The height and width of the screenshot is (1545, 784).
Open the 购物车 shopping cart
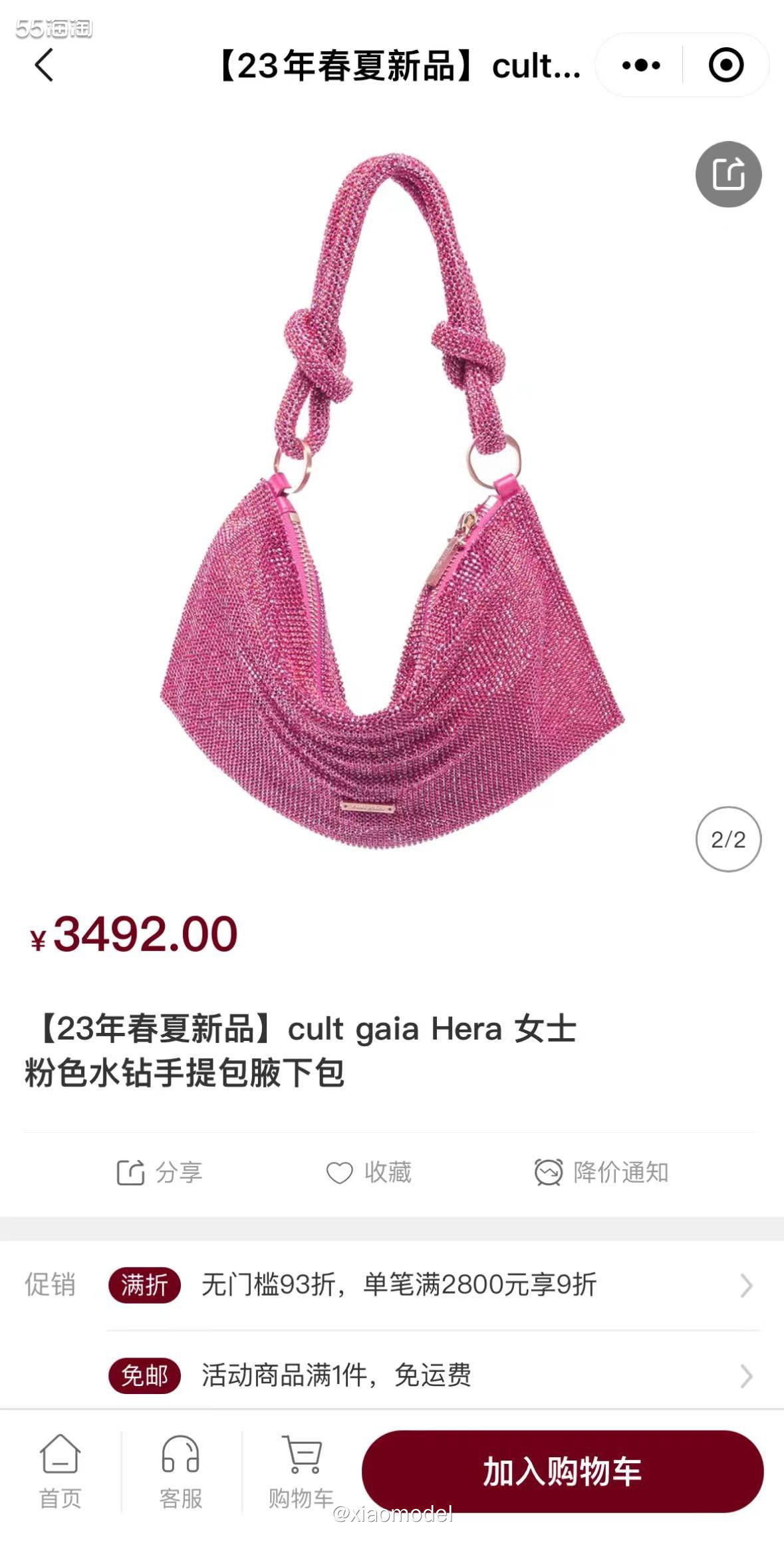301,1471
